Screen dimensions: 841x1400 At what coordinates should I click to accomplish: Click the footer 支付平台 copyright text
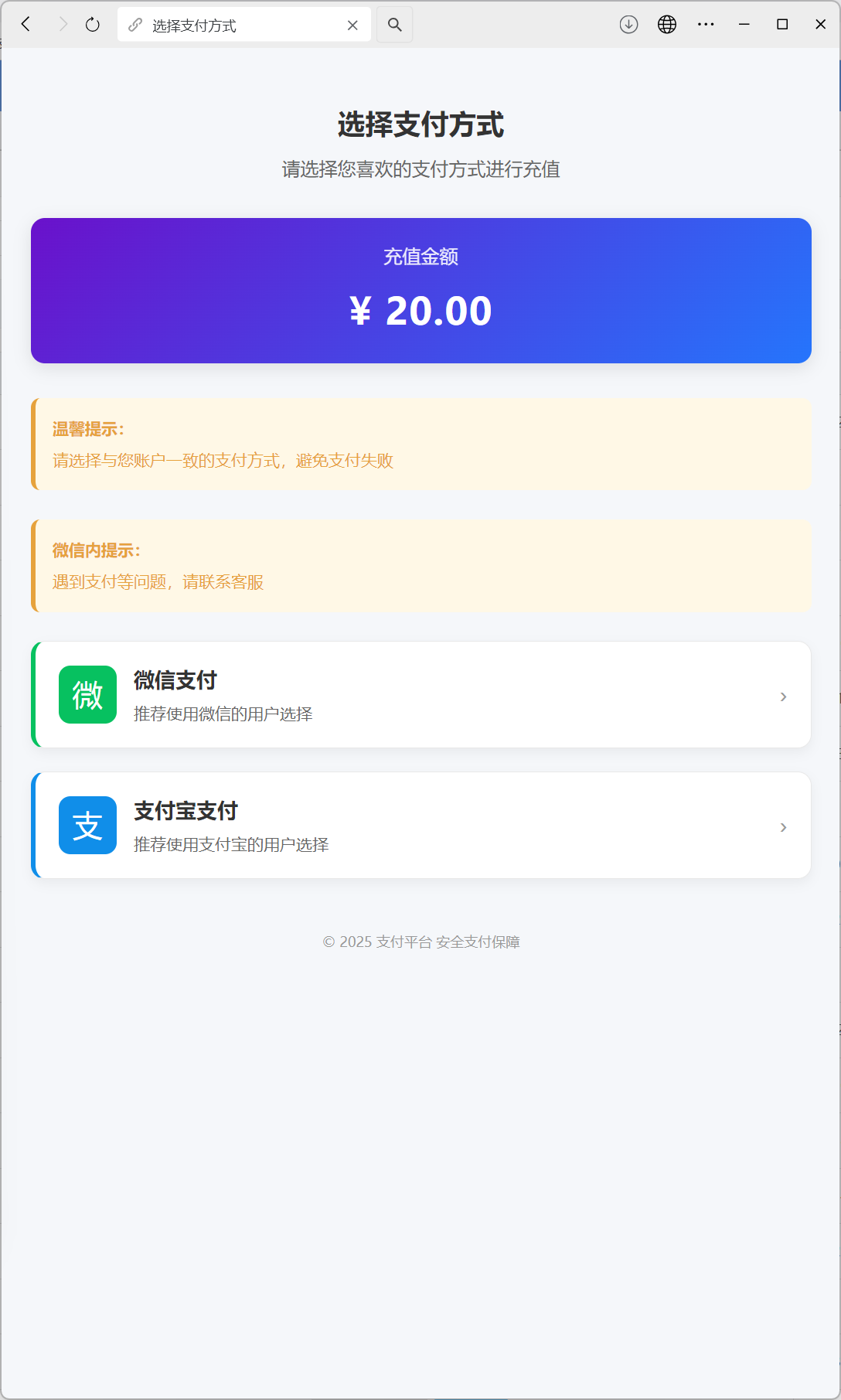pyautogui.click(x=420, y=942)
